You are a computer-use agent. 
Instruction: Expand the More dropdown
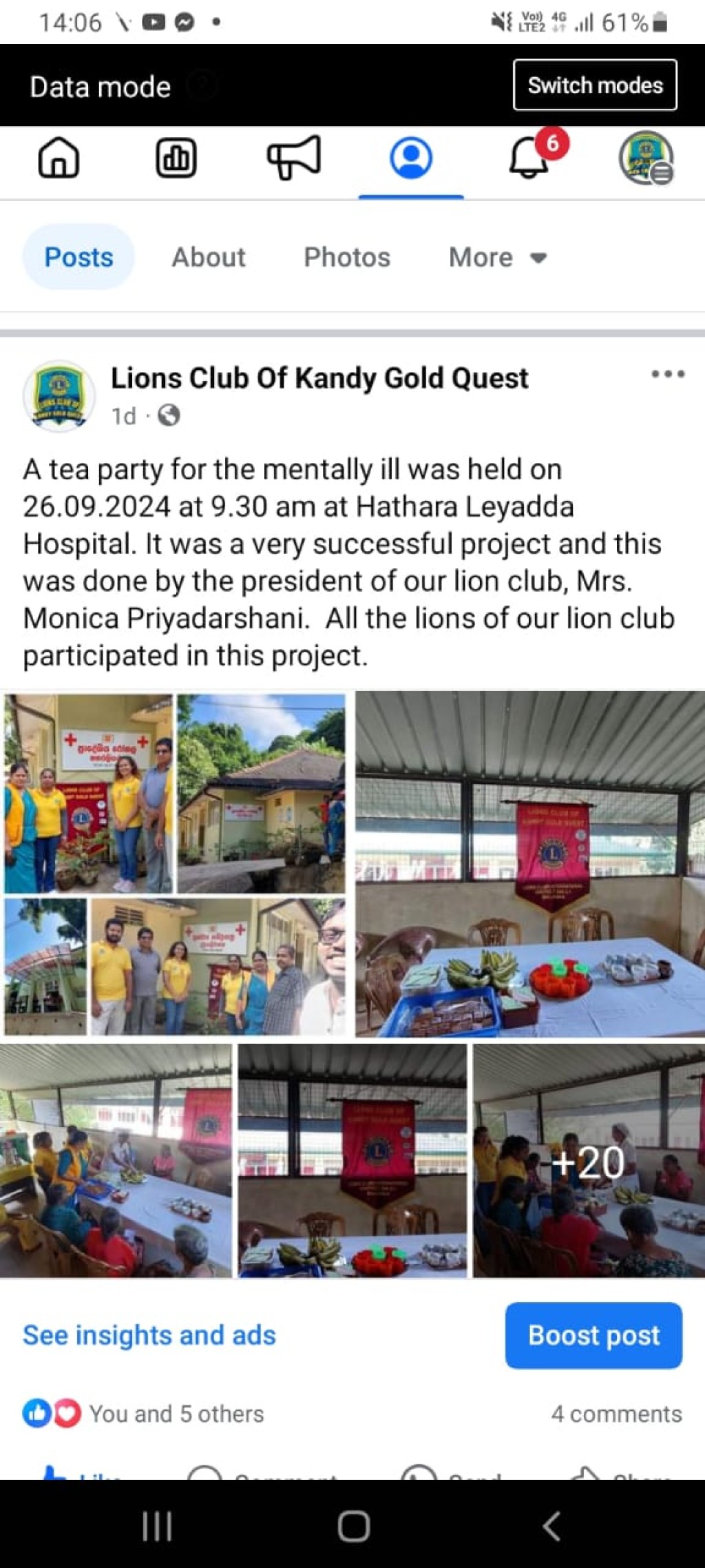498,257
